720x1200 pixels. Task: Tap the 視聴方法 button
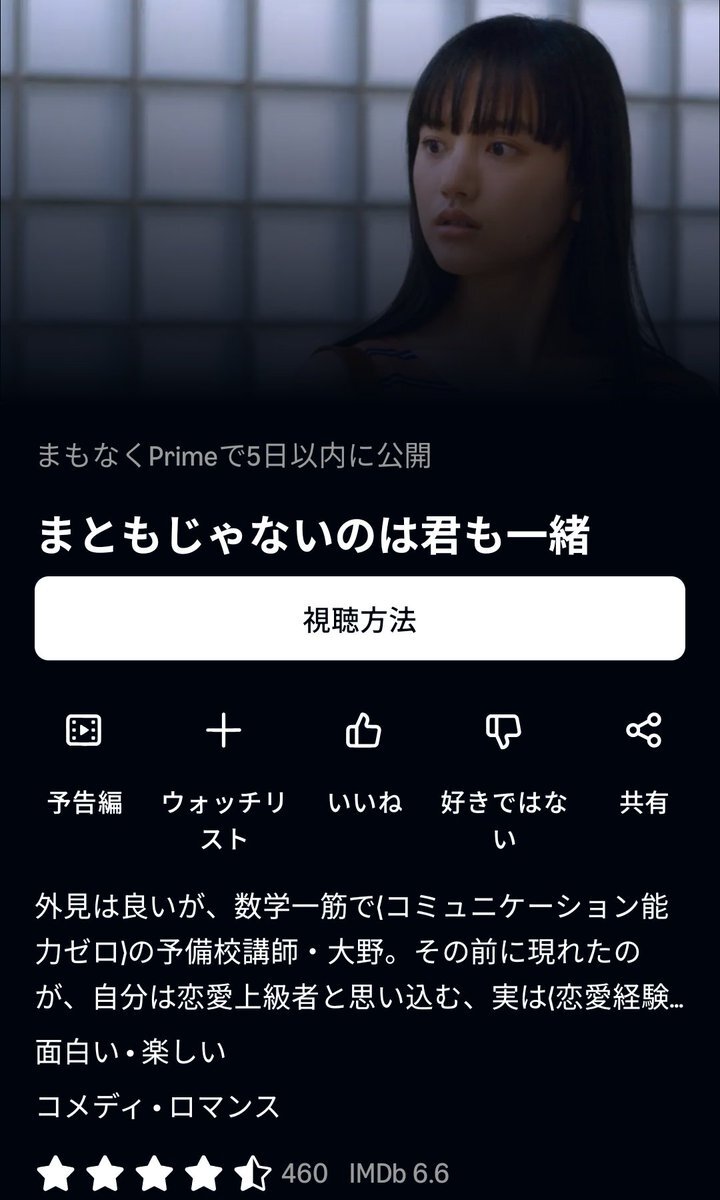coord(359,618)
